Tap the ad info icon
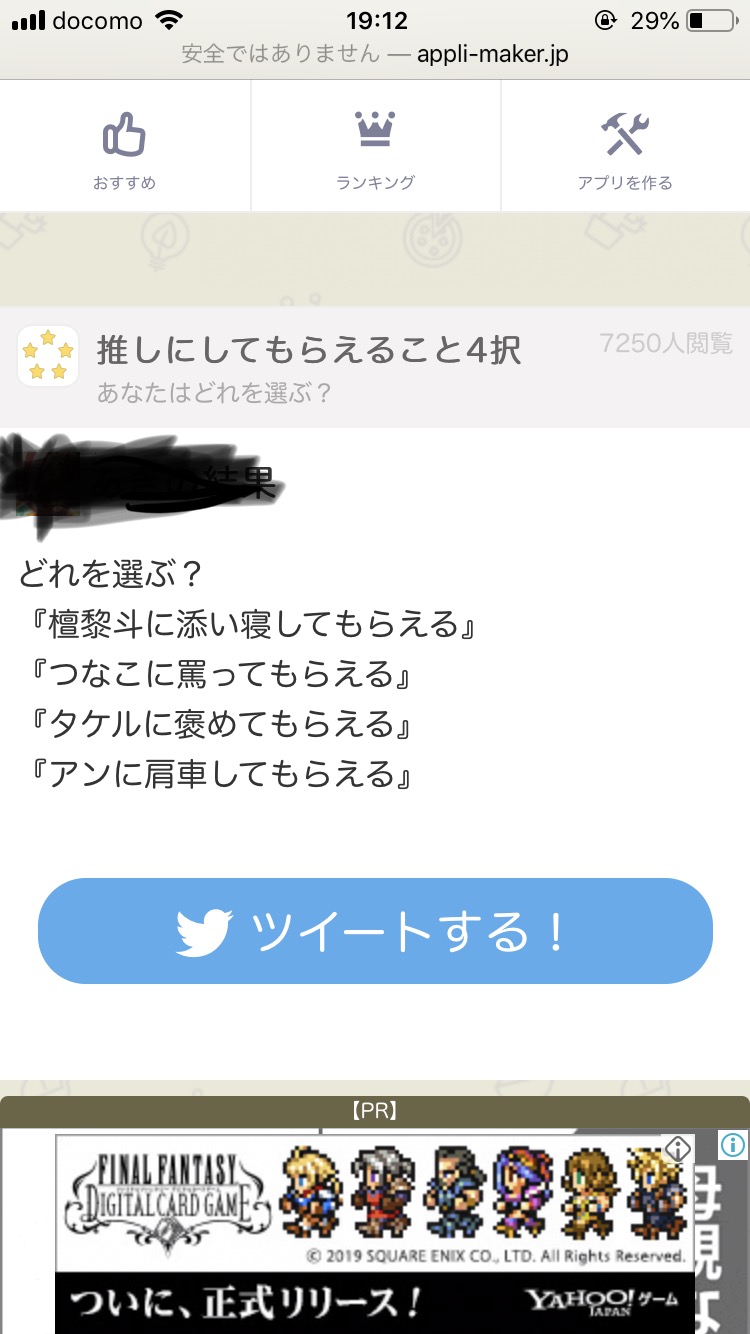Viewport: 750px width, 1334px height. click(x=733, y=1145)
